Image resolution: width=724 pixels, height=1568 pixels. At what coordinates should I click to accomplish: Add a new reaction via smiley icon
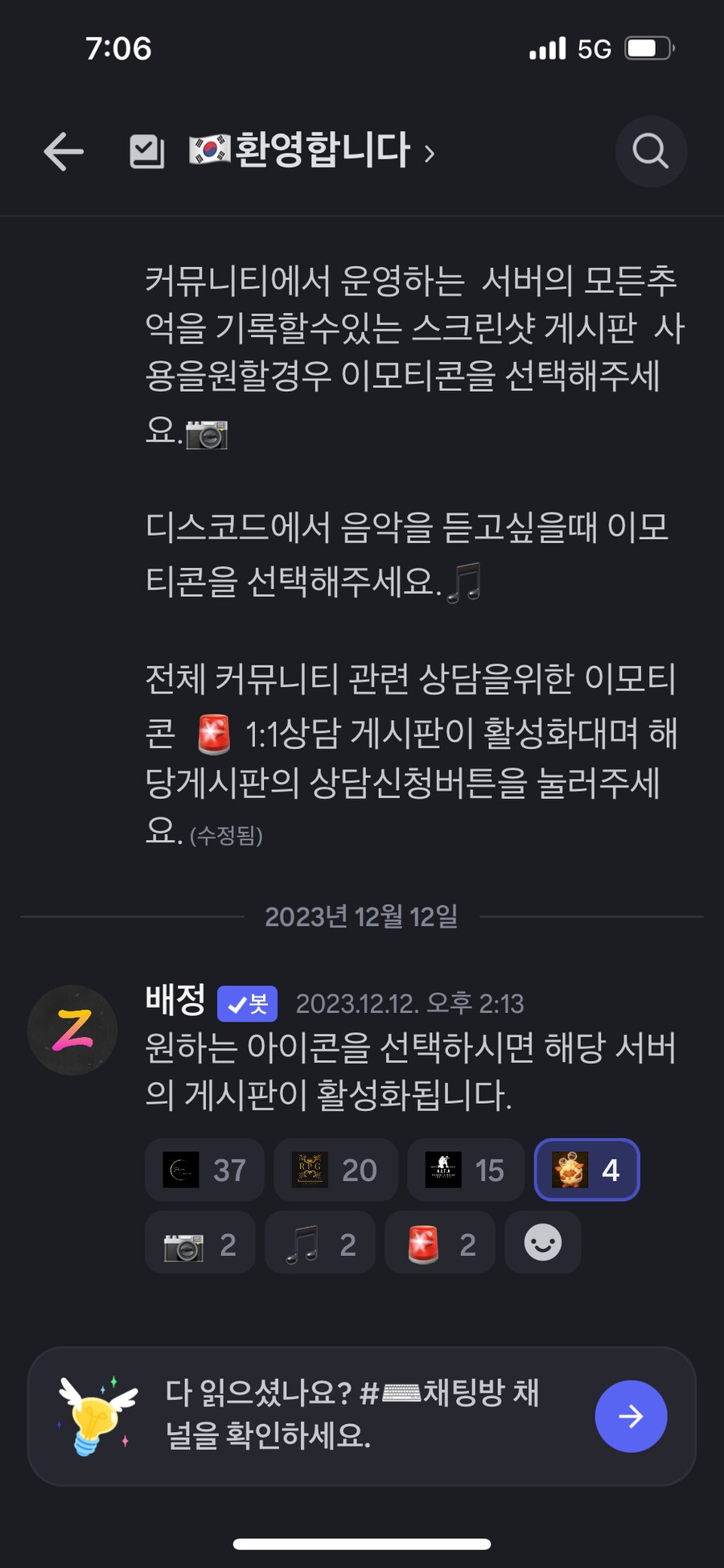(542, 1243)
